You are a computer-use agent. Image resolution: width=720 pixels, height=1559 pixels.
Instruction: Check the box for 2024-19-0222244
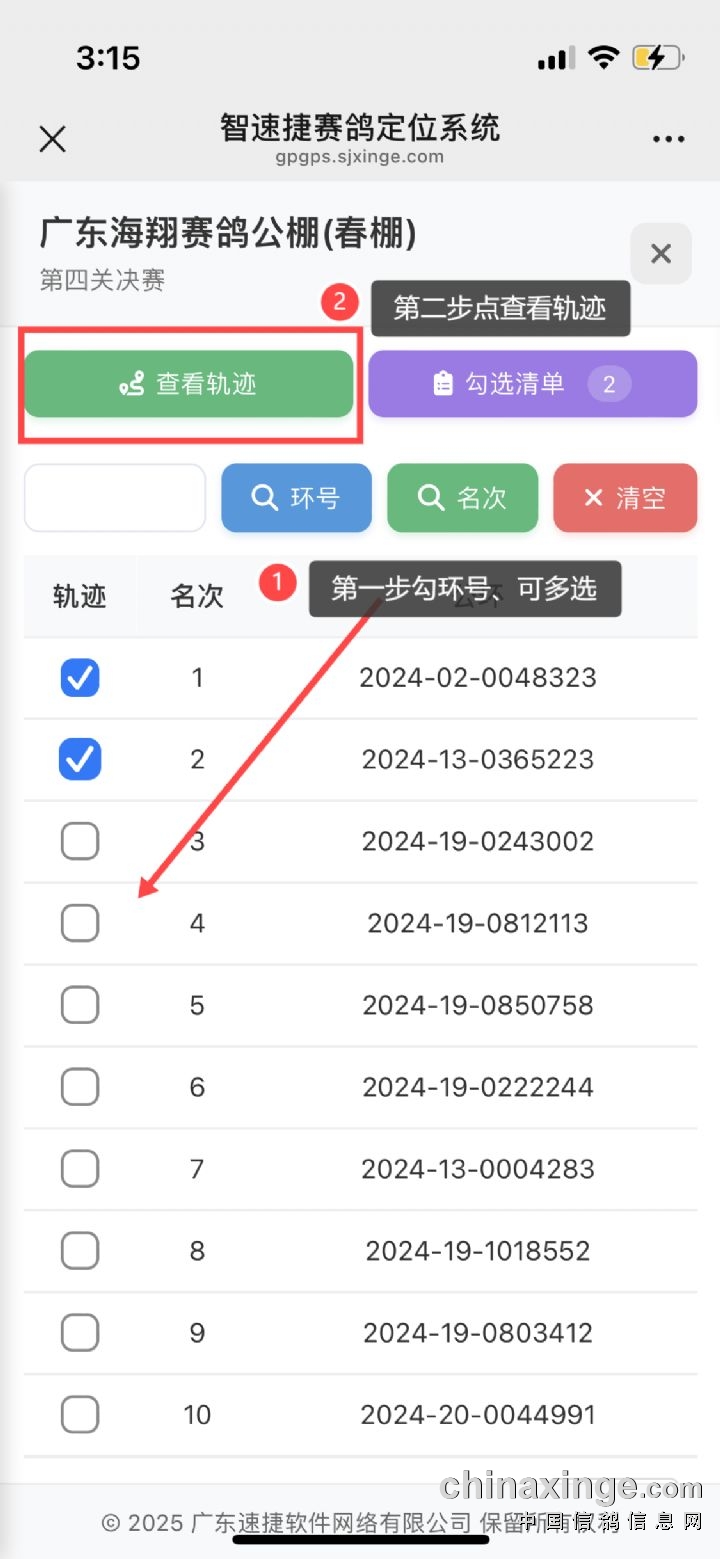80,1087
